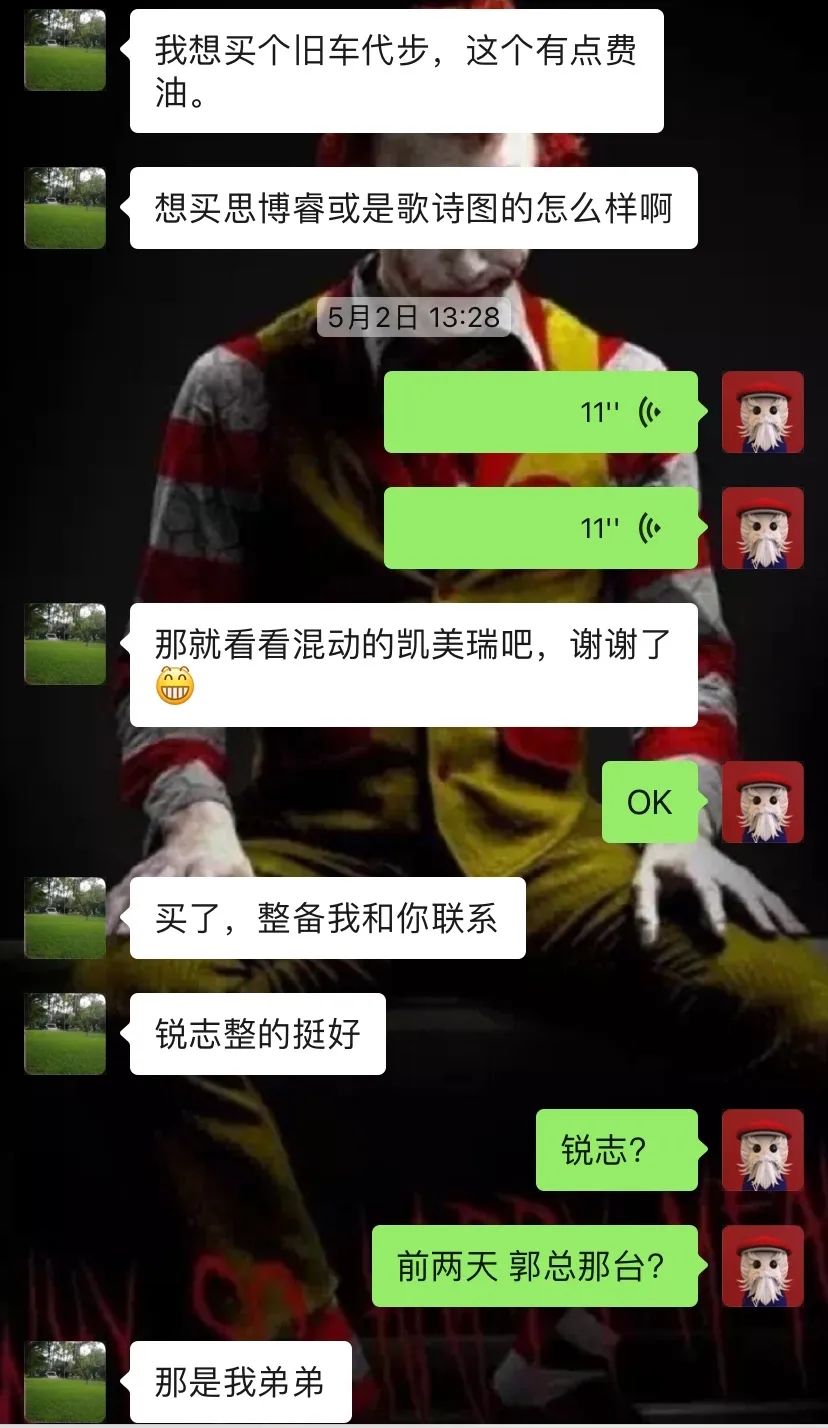Tap the 锐志整的挺好 message bubble
828x1428 pixels.
pos(256,1033)
